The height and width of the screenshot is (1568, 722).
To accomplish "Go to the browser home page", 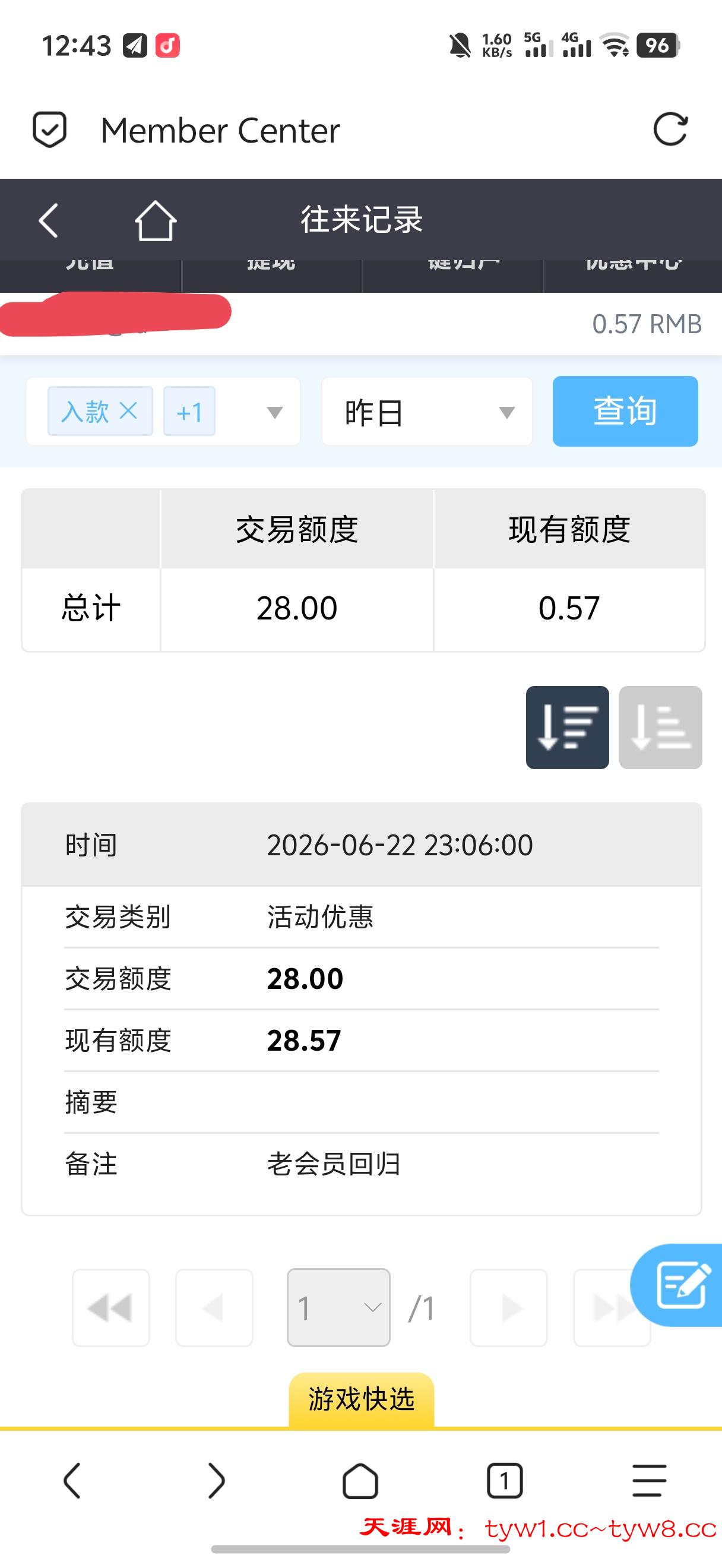I will [x=360, y=1480].
